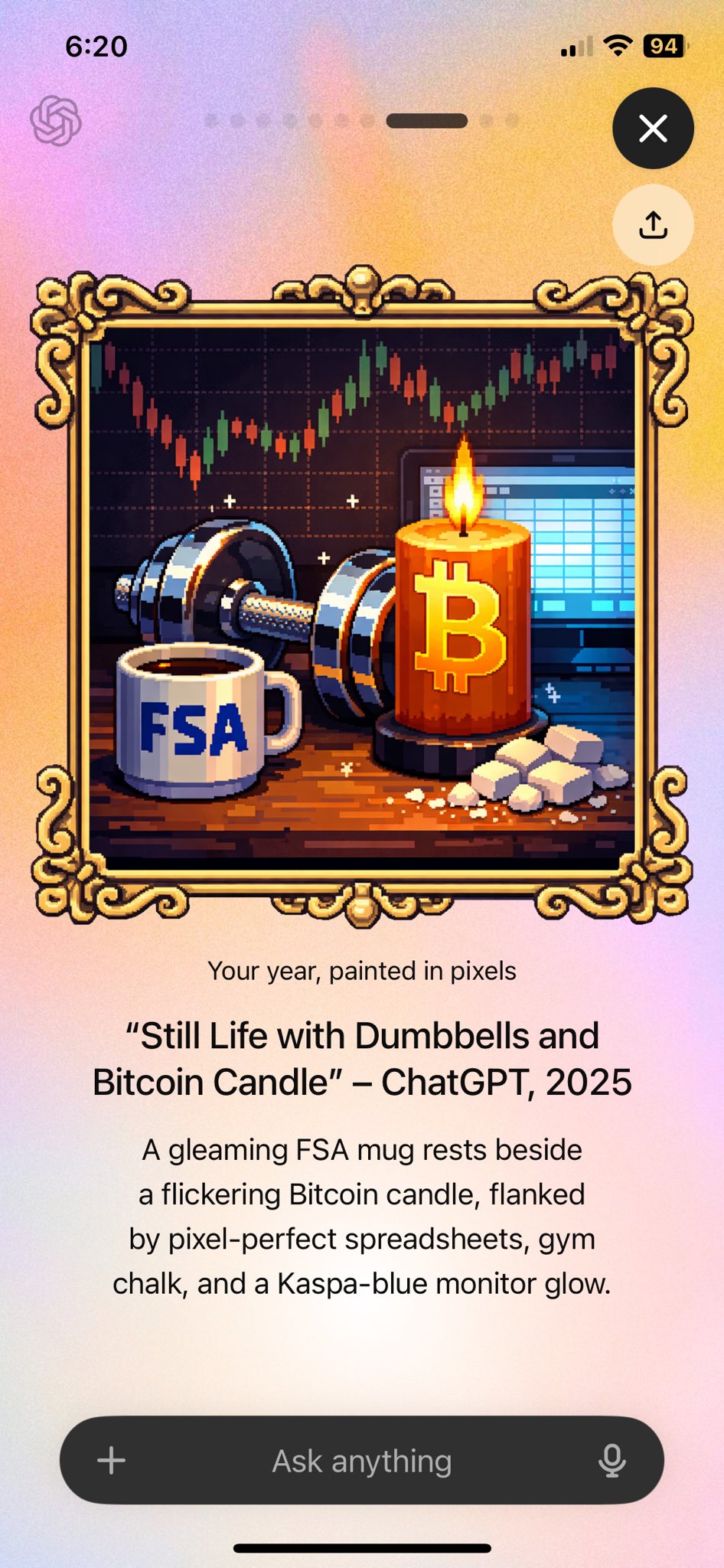Tap the plus attachment button
This screenshot has height=1568, width=724.
point(112,1460)
